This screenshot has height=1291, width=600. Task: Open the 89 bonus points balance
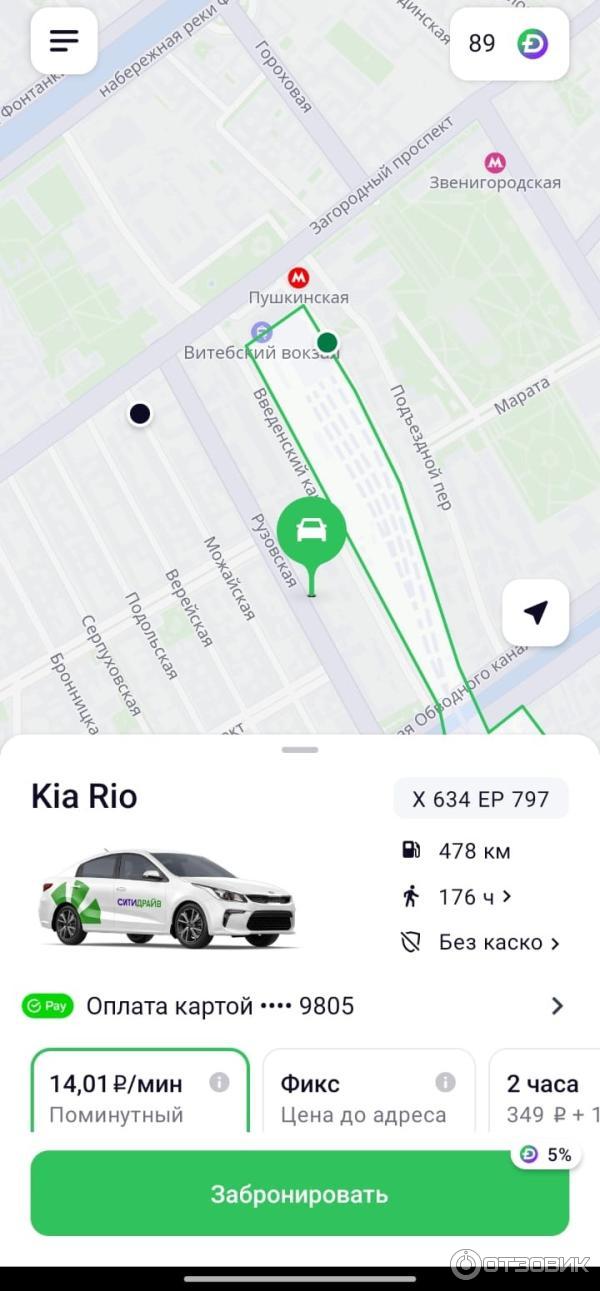pos(509,44)
